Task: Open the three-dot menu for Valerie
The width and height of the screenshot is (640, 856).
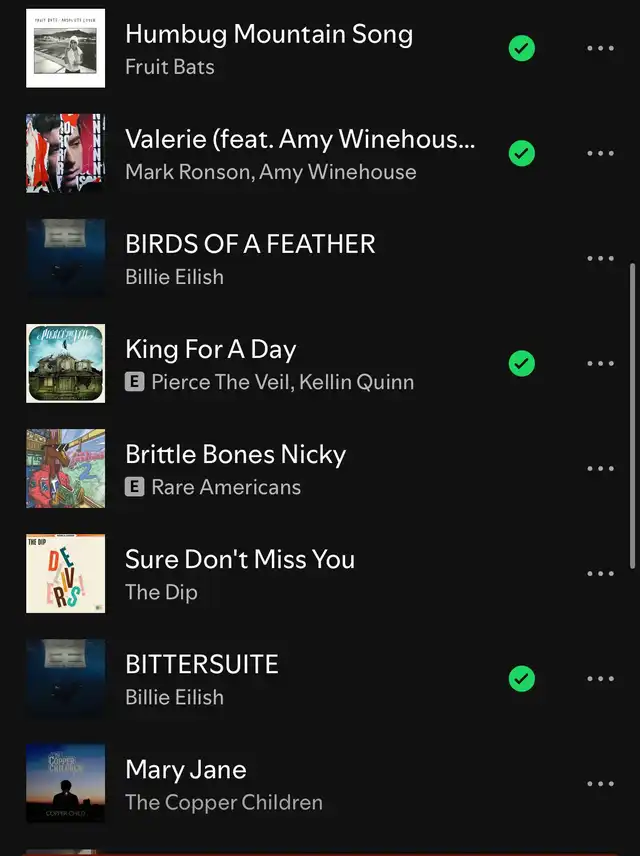Action: (x=600, y=153)
